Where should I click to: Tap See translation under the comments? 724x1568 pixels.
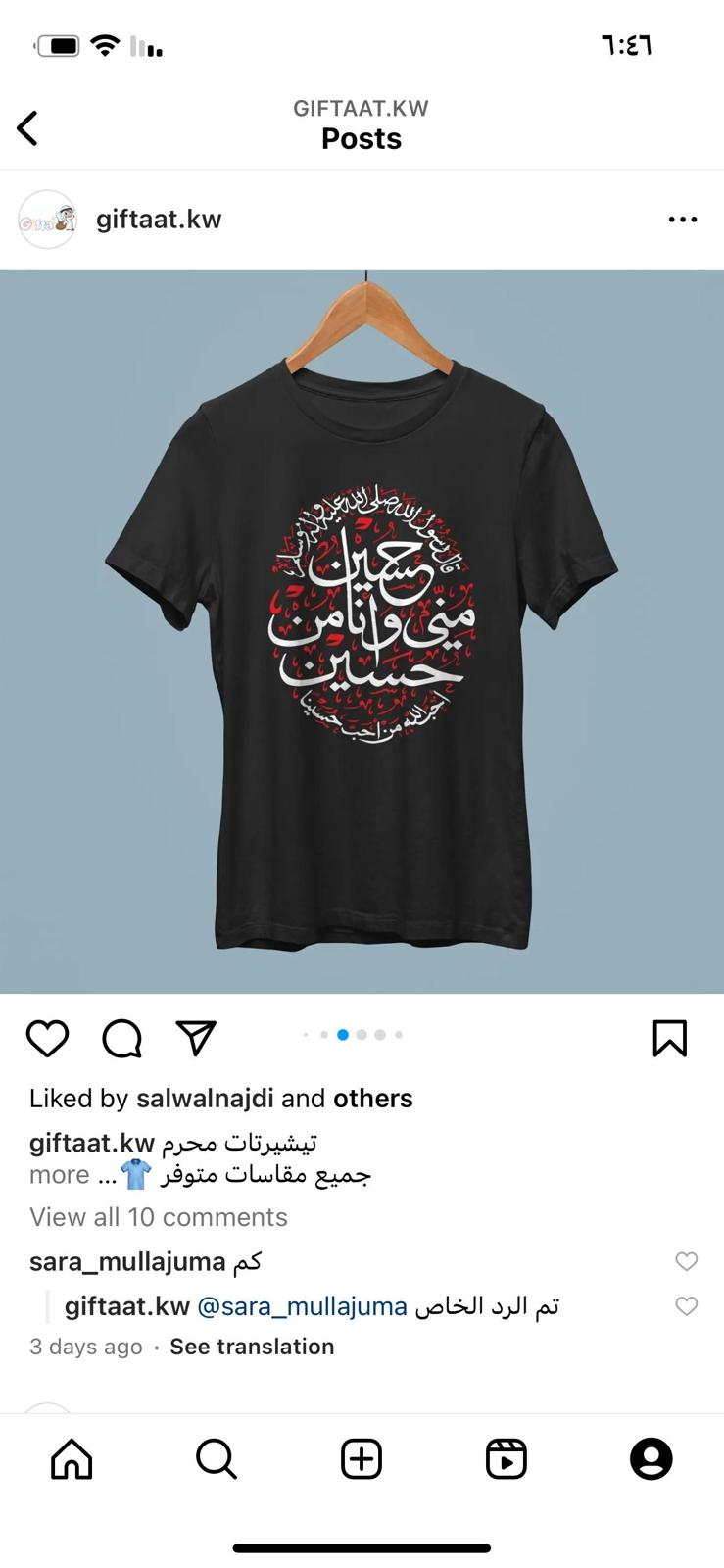[252, 1347]
